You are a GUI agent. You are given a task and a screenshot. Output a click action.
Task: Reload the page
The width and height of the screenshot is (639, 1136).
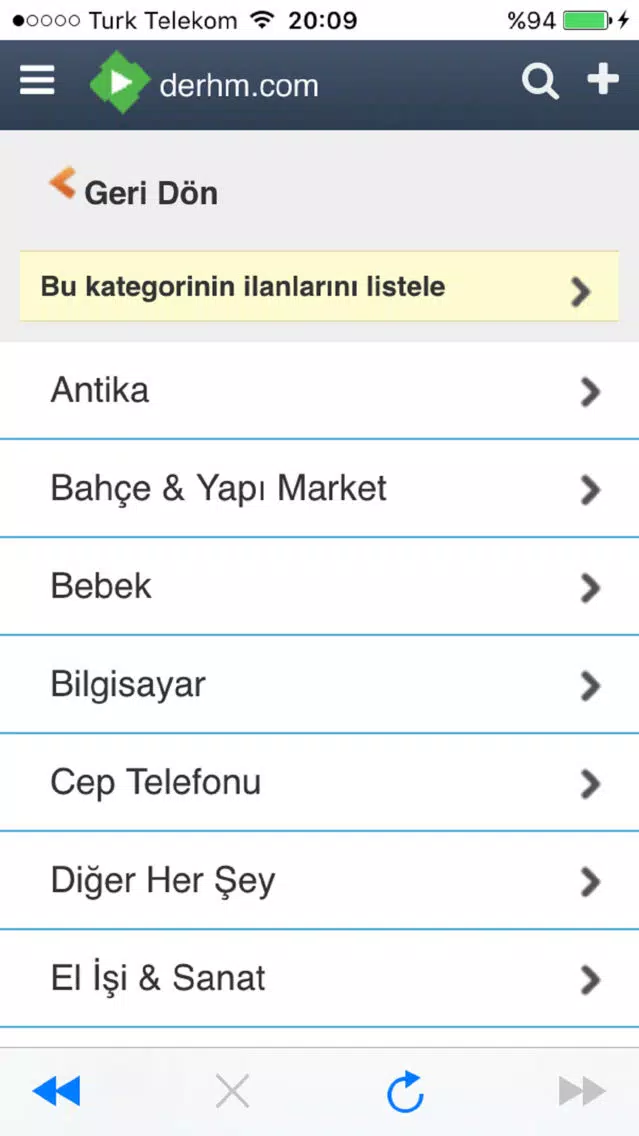tap(406, 1092)
